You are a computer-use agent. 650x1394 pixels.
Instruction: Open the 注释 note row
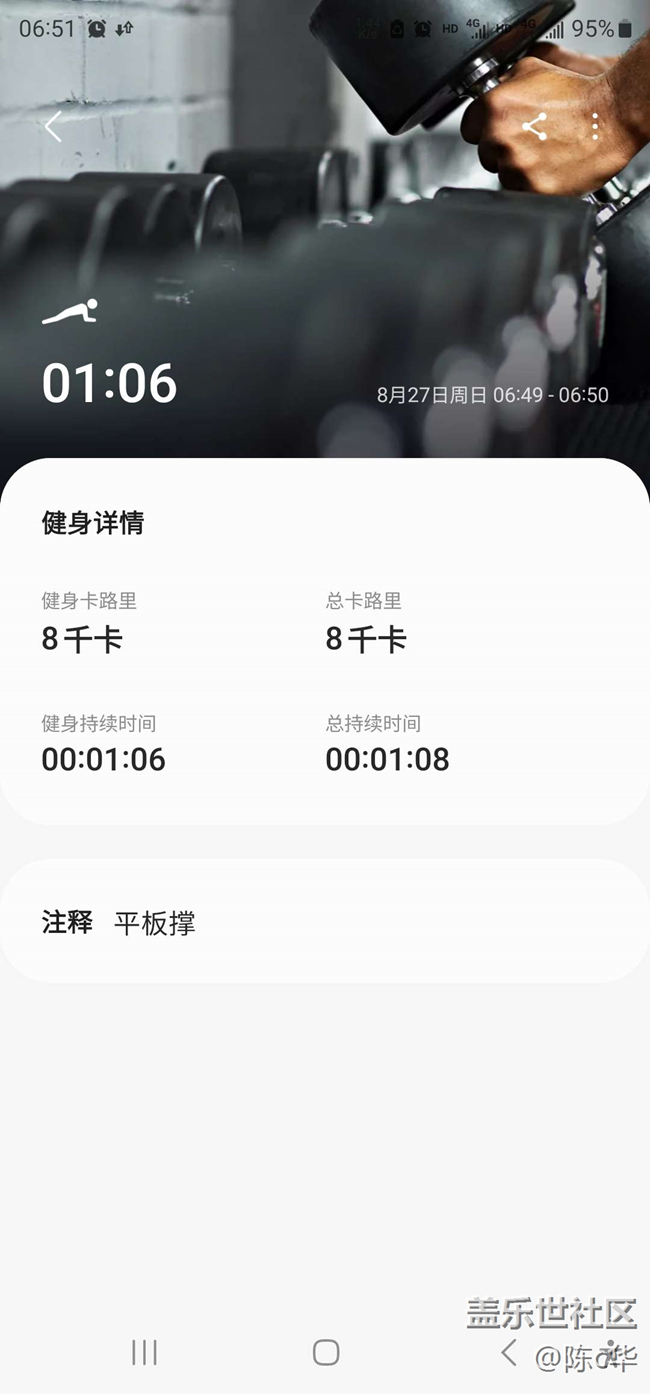point(324,921)
